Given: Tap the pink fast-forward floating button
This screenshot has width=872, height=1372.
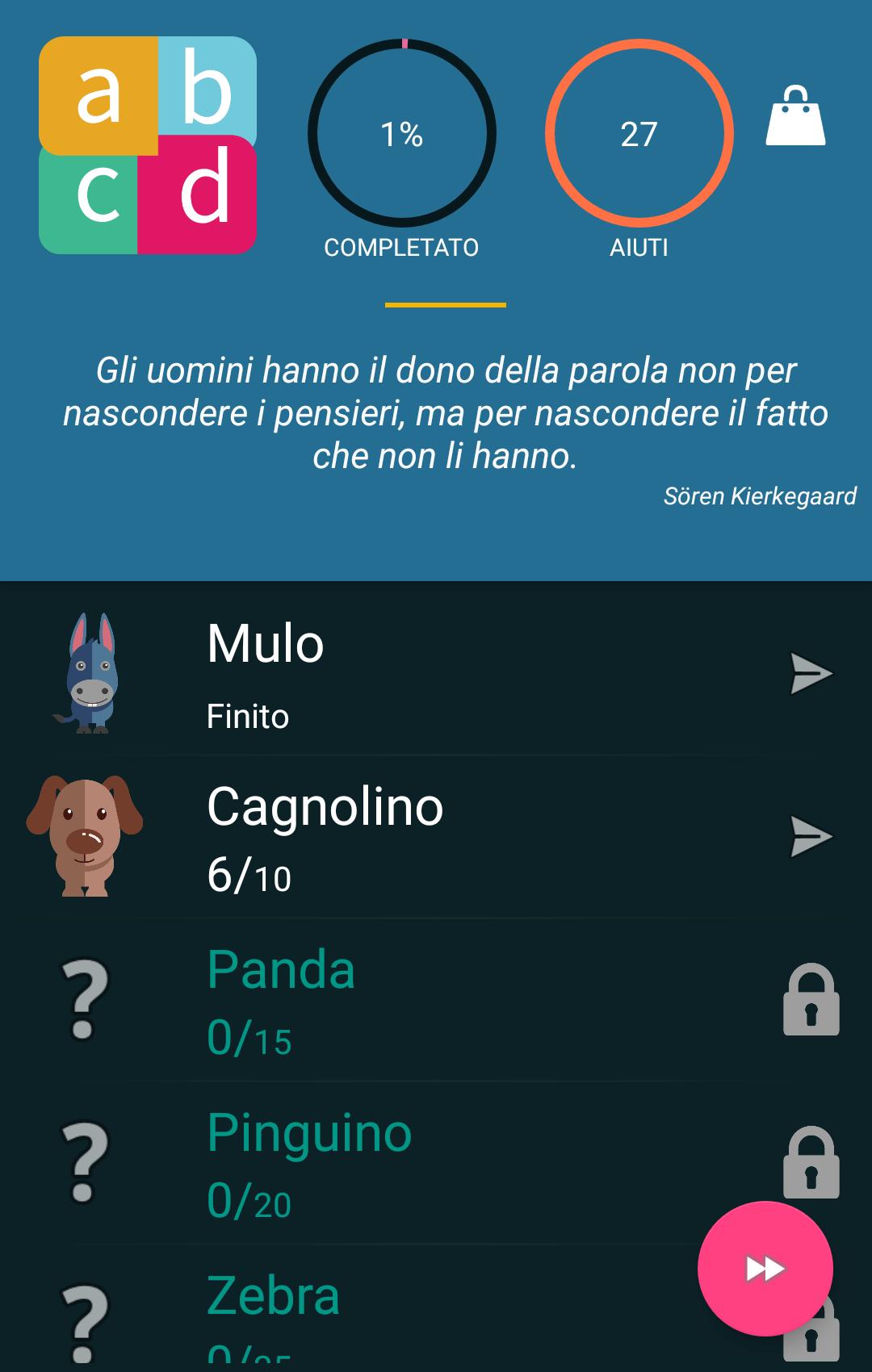Looking at the screenshot, I should click(765, 1269).
